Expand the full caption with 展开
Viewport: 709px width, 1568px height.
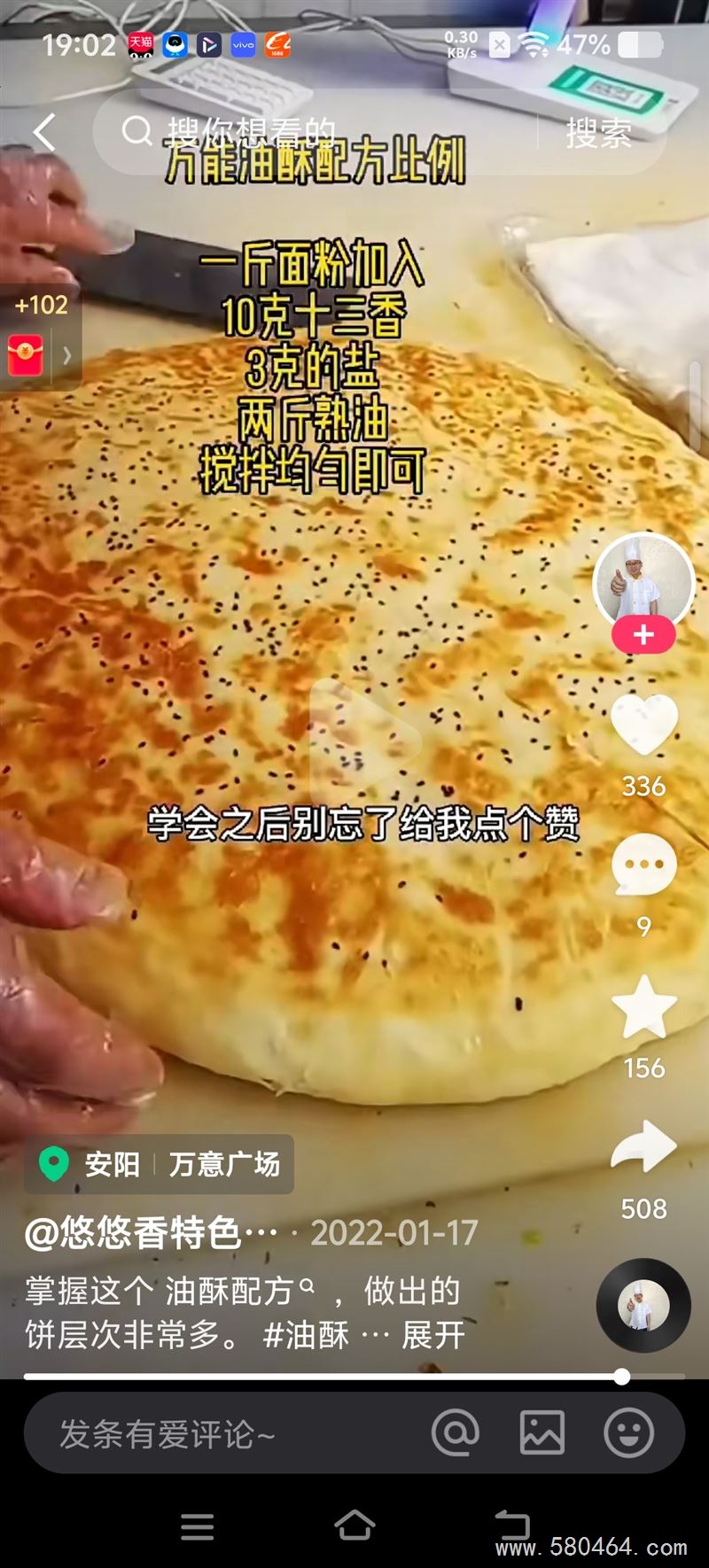(x=433, y=1335)
